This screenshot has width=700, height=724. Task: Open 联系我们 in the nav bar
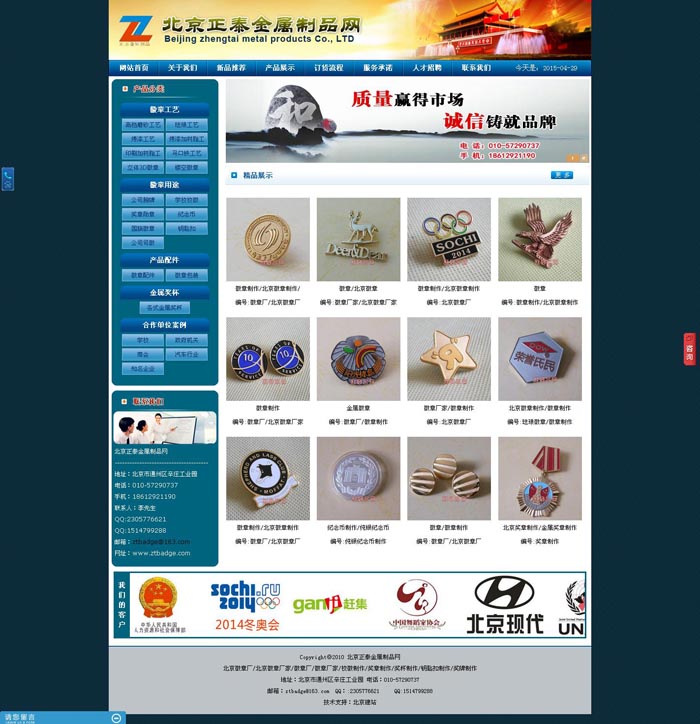coord(476,68)
